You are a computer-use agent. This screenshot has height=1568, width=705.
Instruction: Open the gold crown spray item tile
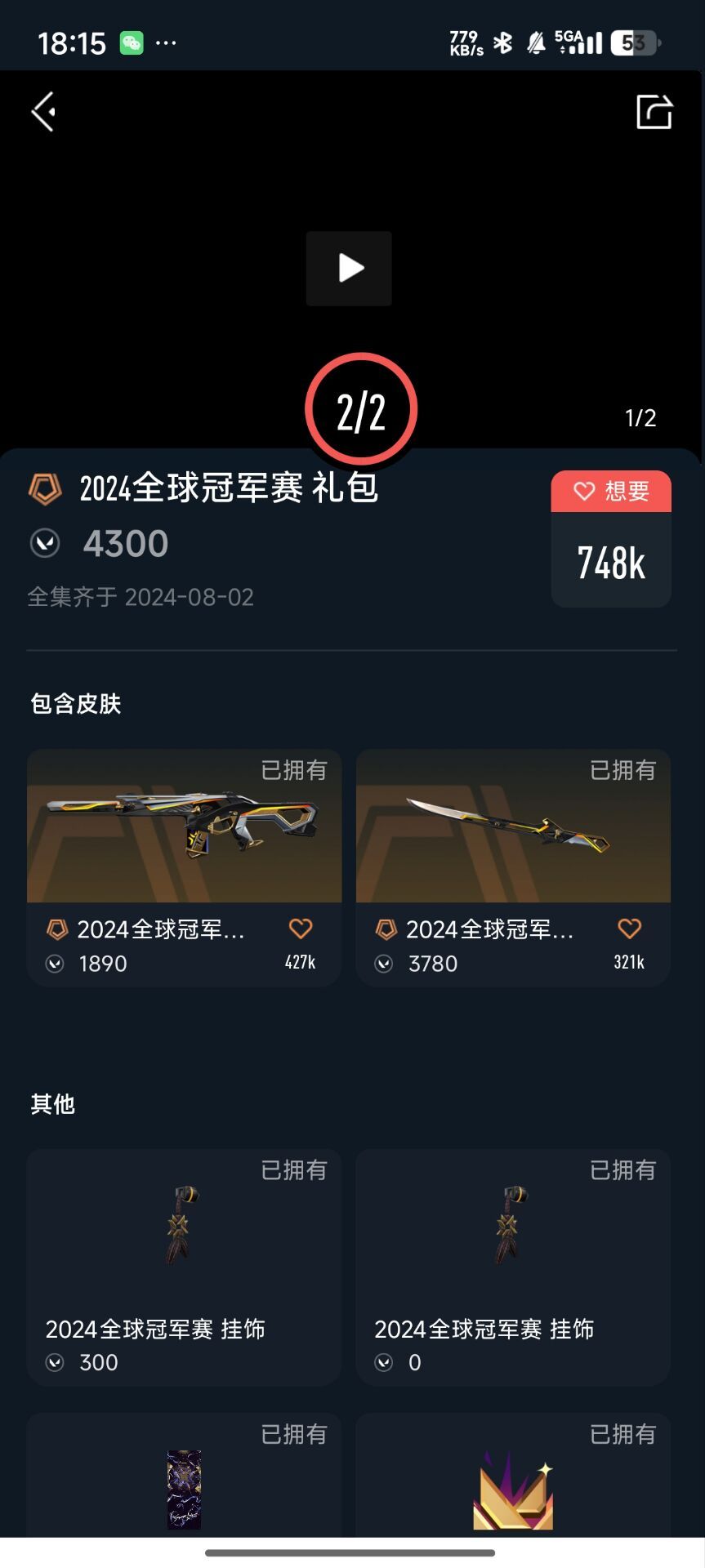tap(513, 1486)
